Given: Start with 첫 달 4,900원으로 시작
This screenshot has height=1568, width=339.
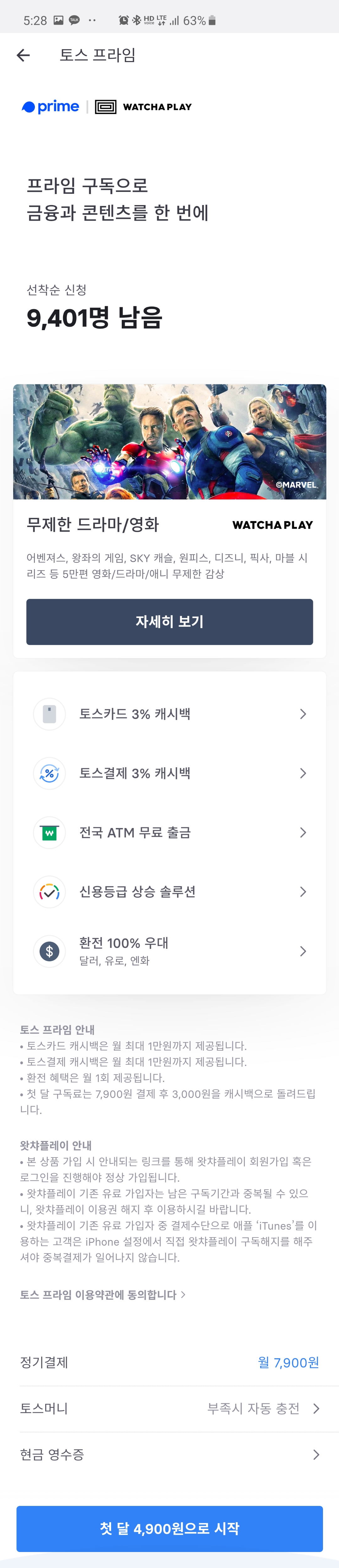Looking at the screenshot, I should coord(169,1528).
